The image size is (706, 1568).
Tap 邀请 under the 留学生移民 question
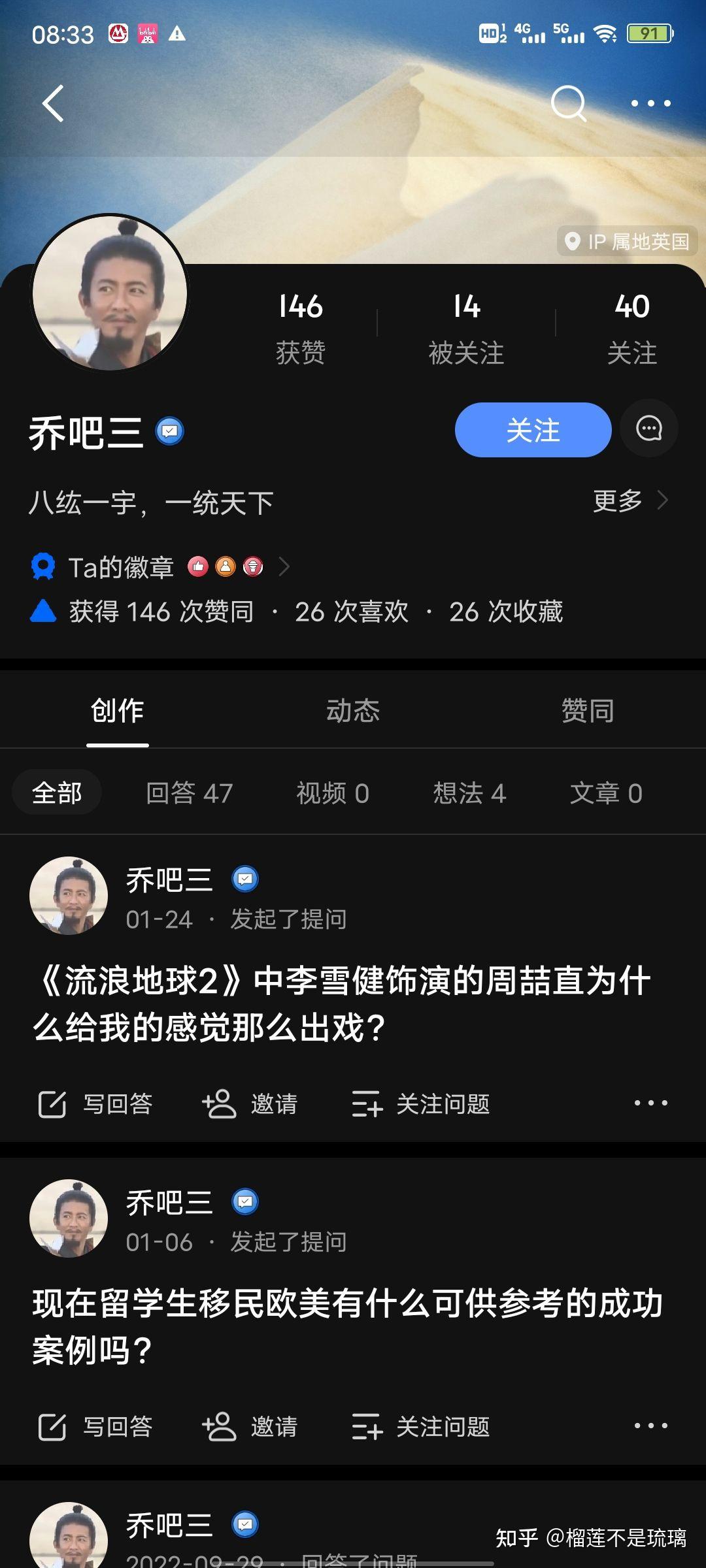(x=250, y=1426)
